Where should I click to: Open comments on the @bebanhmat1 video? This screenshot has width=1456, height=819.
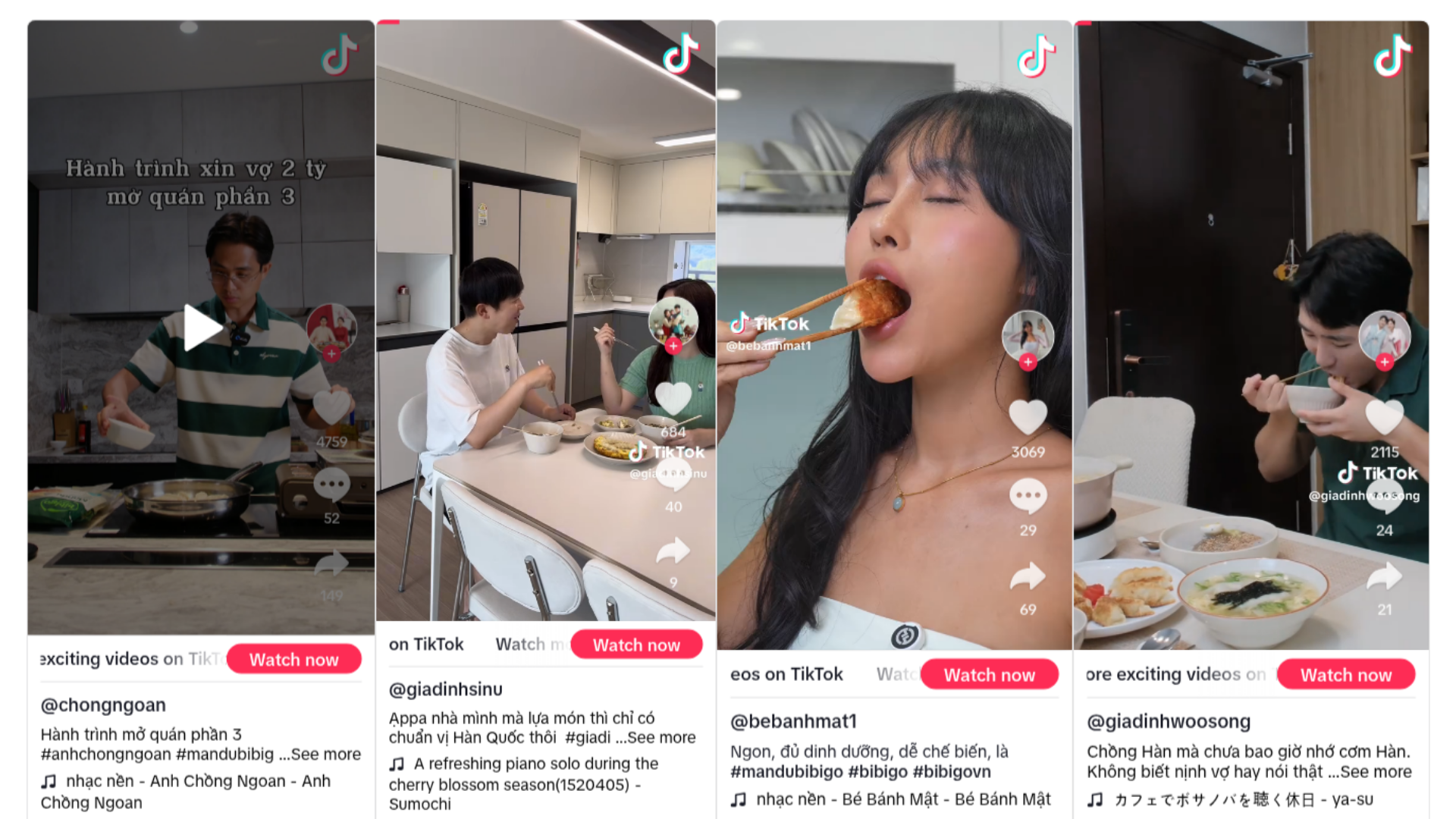pos(1028,496)
